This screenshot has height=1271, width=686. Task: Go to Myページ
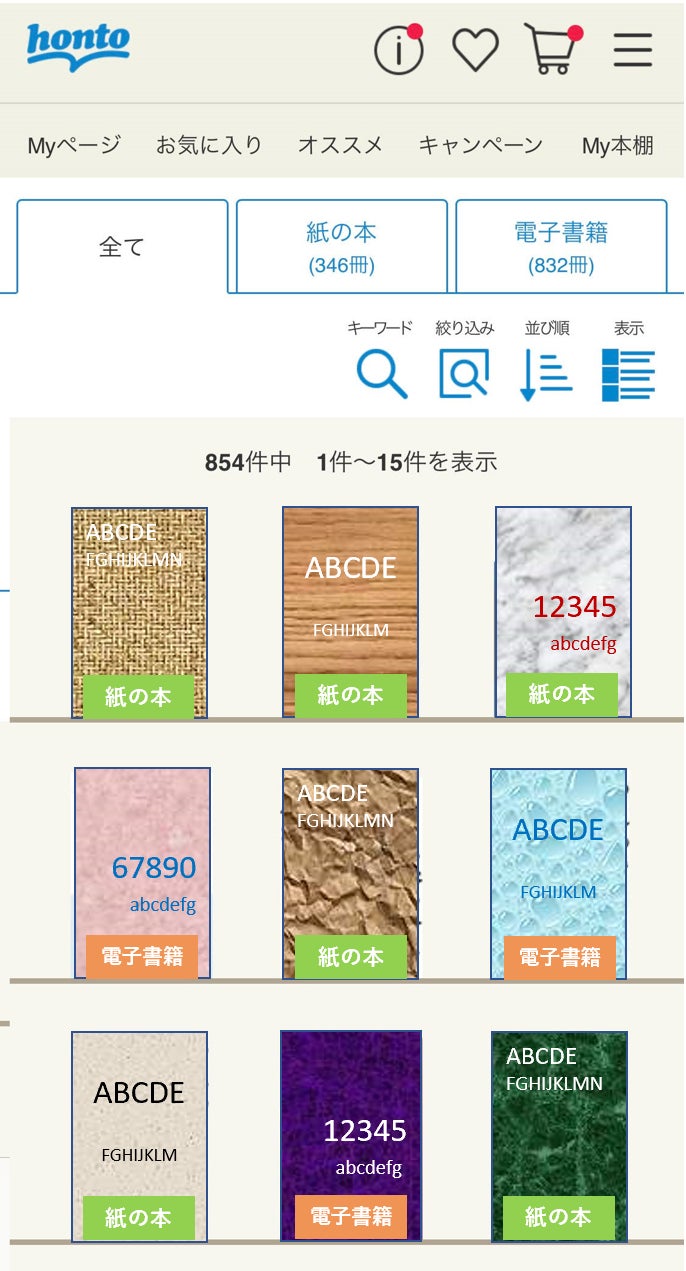coord(74,145)
